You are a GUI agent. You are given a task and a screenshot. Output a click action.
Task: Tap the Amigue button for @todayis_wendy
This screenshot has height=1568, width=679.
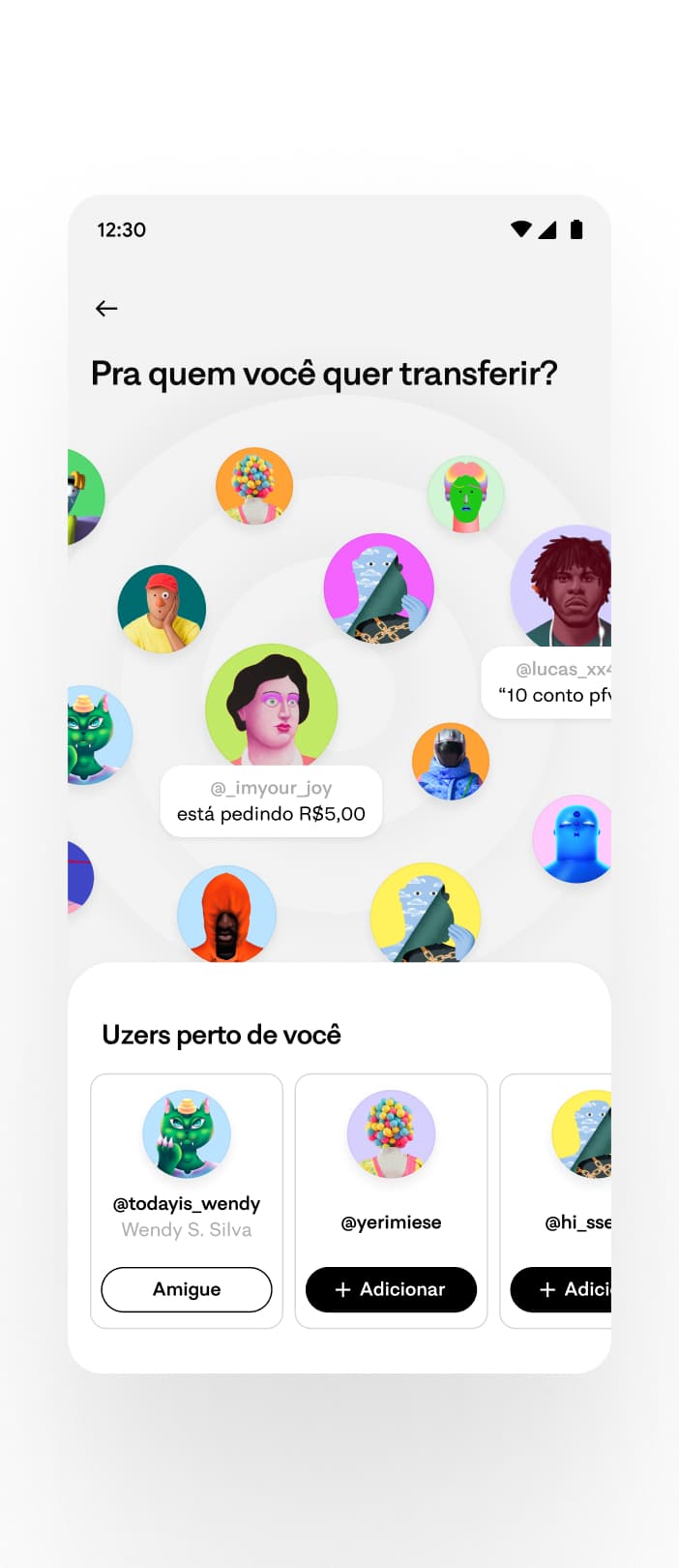pyautogui.click(x=187, y=1289)
